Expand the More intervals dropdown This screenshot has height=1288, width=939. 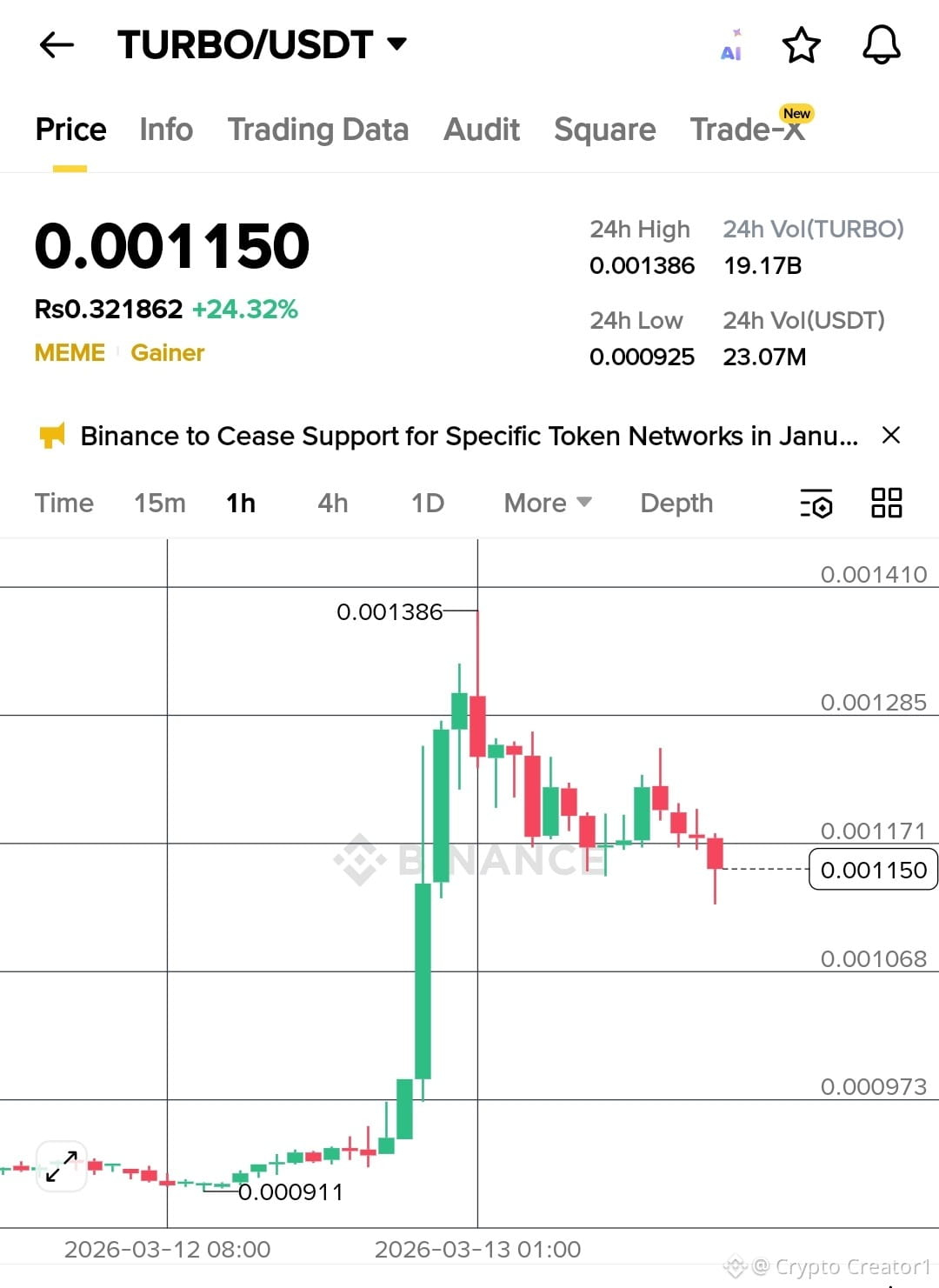(548, 503)
